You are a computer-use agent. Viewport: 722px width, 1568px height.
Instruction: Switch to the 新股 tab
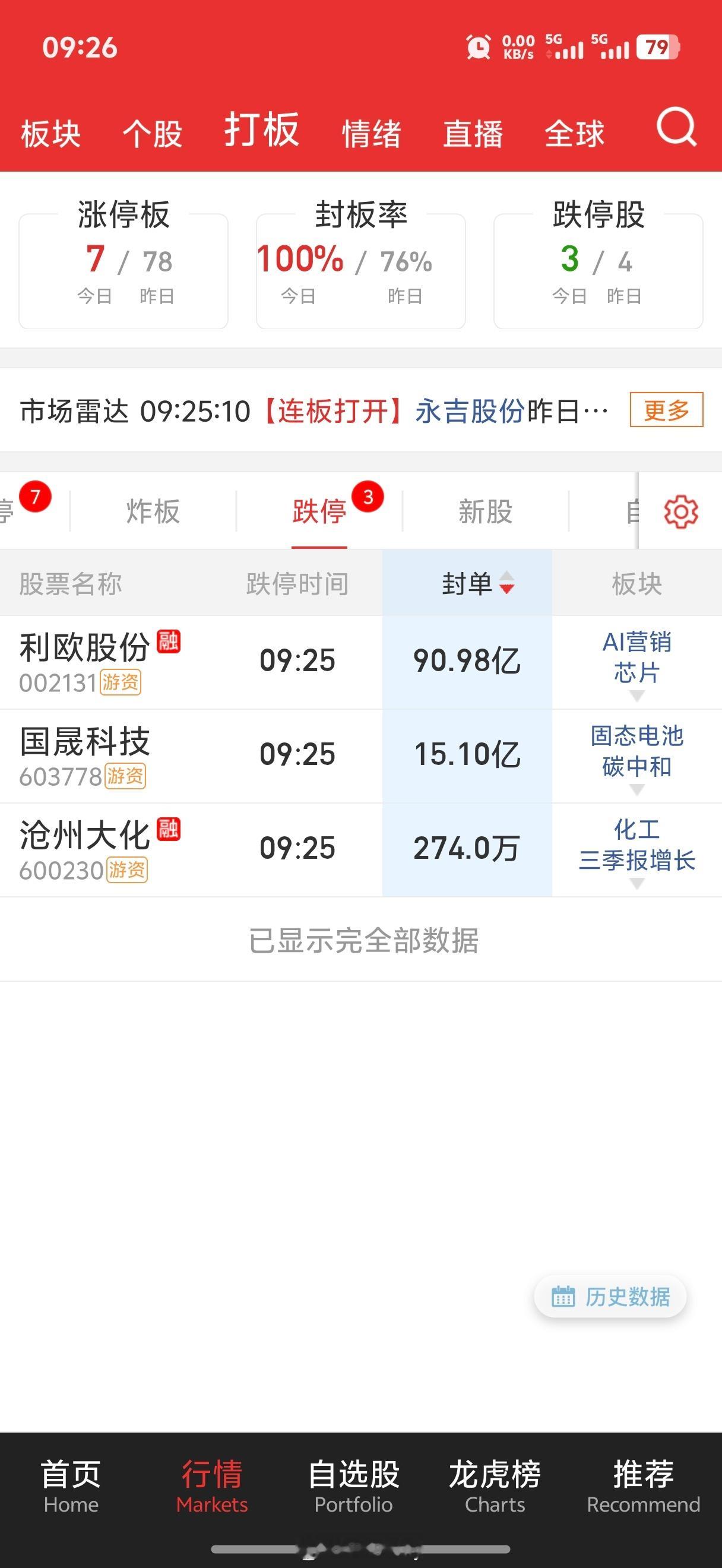(x=484, y=511)
